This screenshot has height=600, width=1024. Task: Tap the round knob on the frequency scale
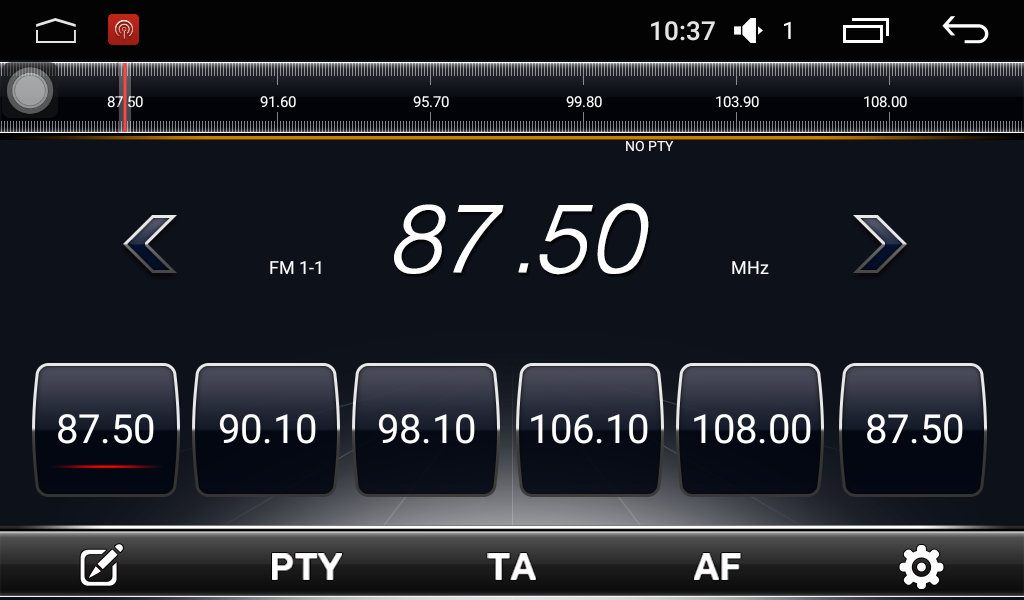(x=30, y=91)
